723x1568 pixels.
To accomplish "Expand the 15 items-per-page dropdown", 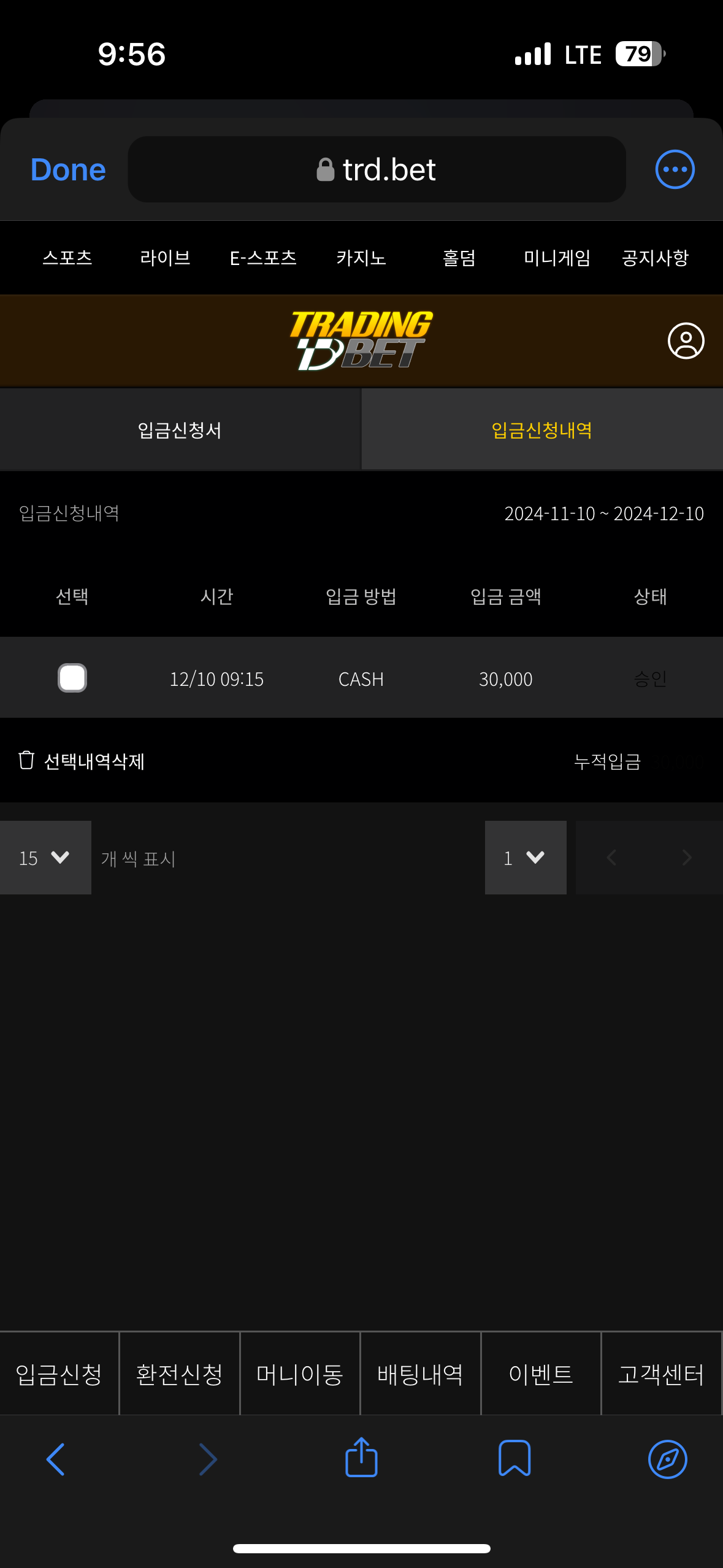I will point(45,858).
